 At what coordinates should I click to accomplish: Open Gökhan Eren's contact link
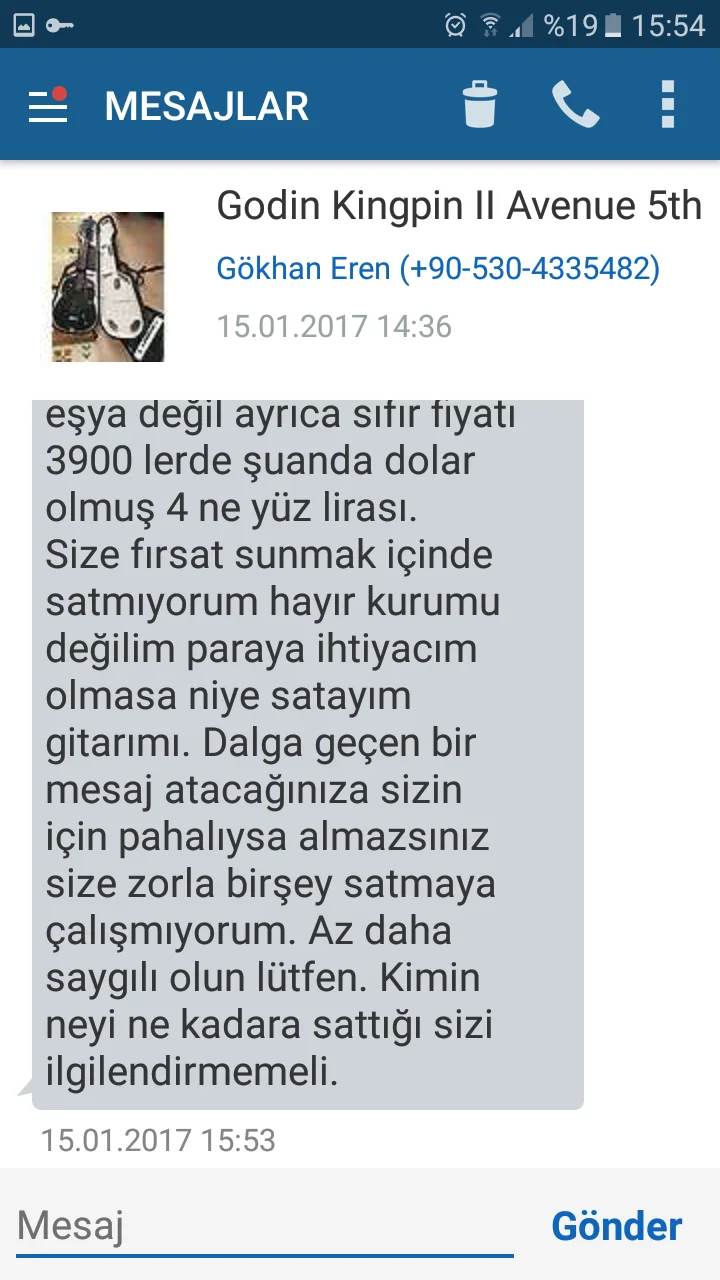pos(438,268)
